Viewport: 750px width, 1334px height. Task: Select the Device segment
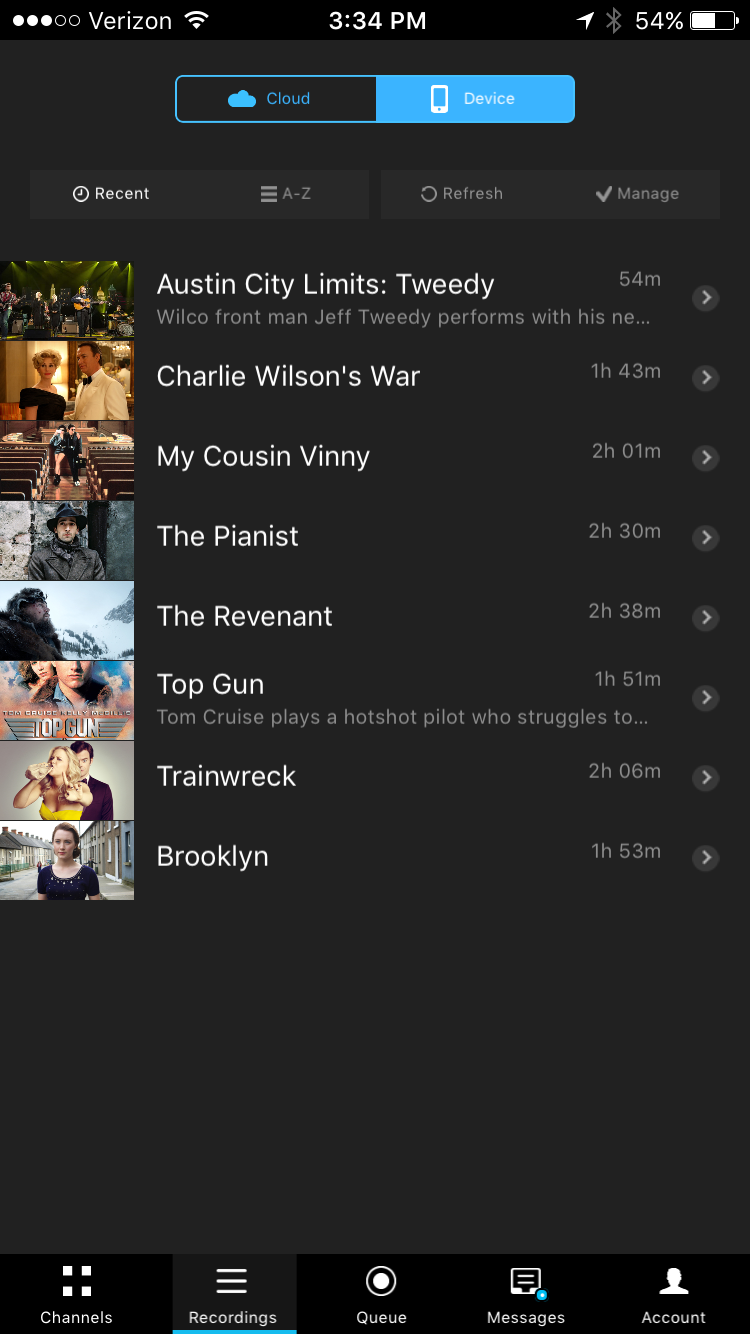click(x=475, y=99)
